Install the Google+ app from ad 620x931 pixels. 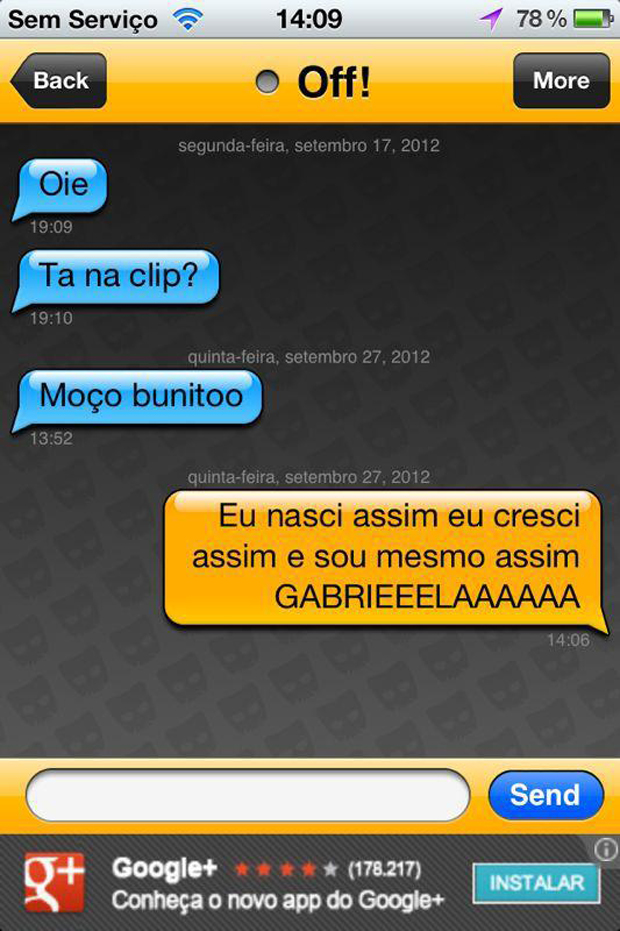pyautogui.click(x=536, y=884)
